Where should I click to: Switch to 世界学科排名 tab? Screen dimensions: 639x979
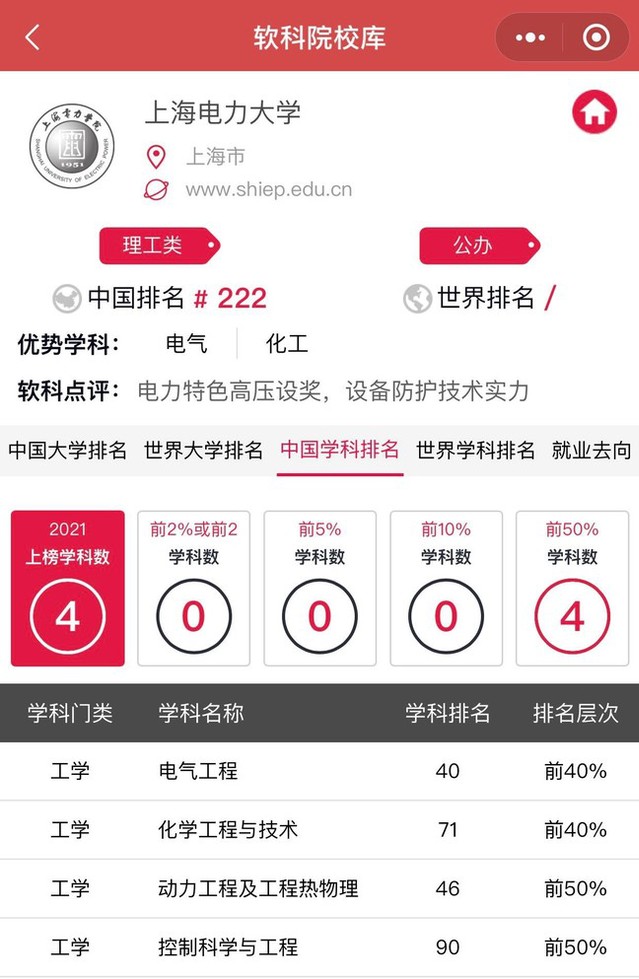click(476, 450)
